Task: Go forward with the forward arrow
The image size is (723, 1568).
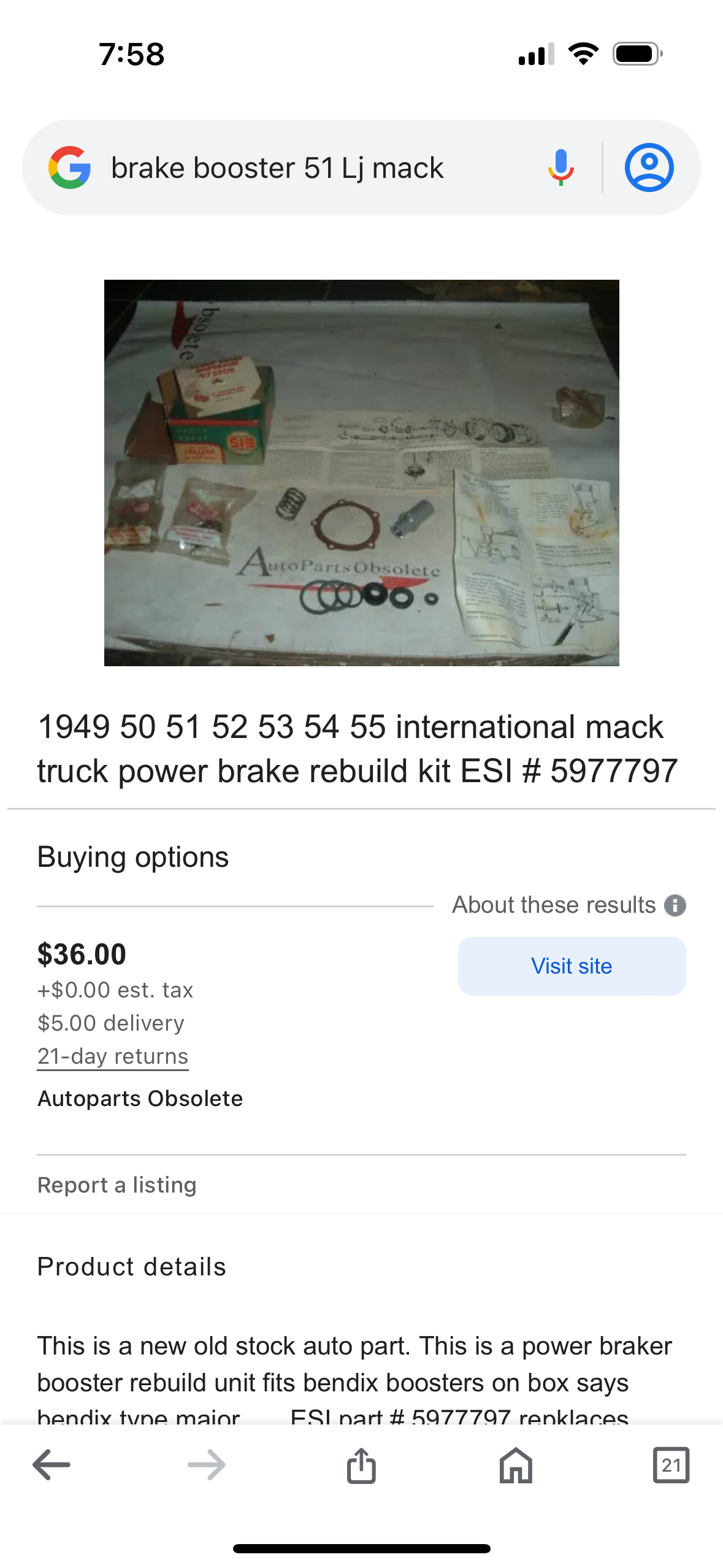Action: 206,1465
